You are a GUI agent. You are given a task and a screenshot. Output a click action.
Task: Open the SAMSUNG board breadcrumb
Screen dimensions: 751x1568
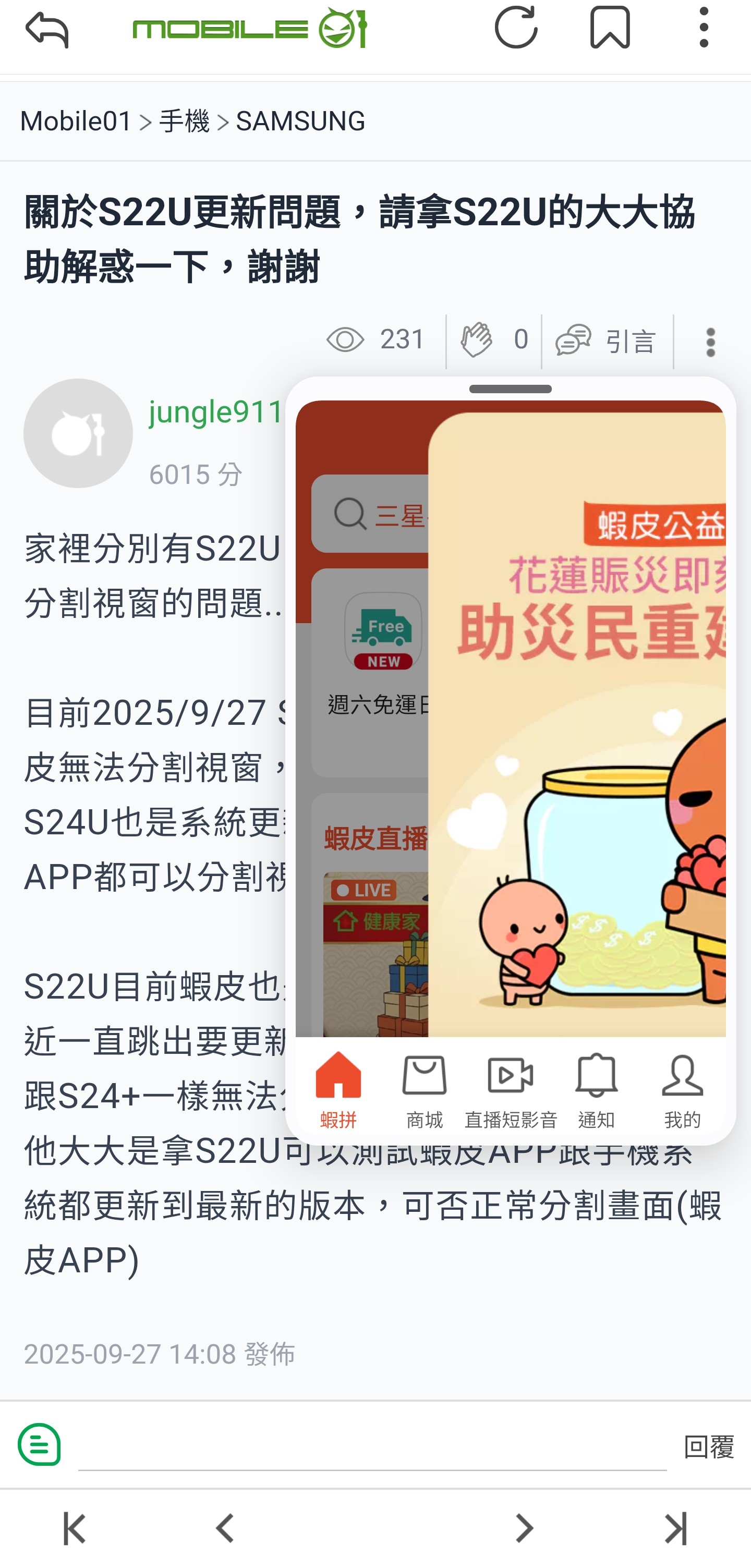(x=300, y=121)
